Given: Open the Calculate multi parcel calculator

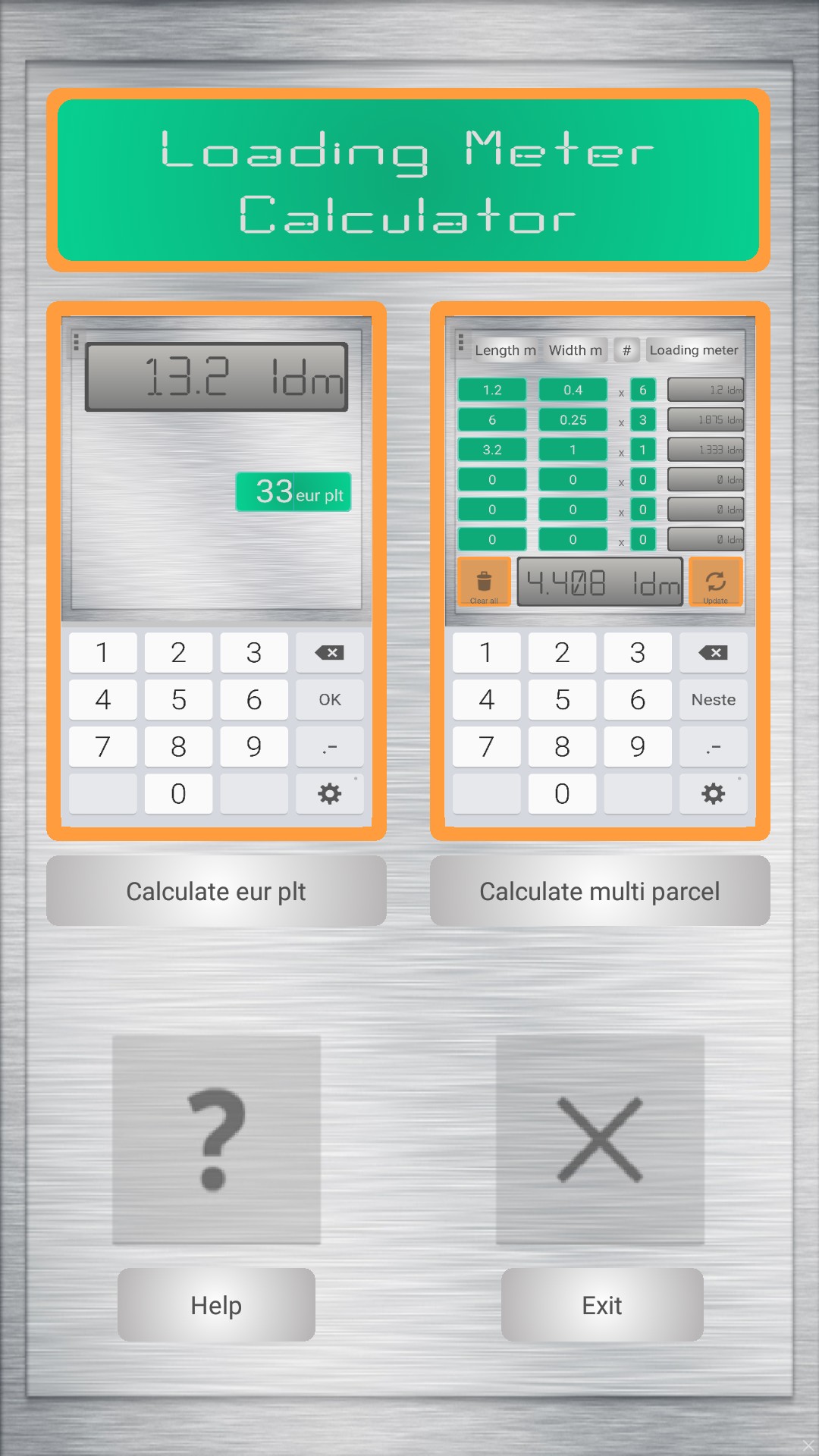Looking at the screenshot, I should [600, 891].
